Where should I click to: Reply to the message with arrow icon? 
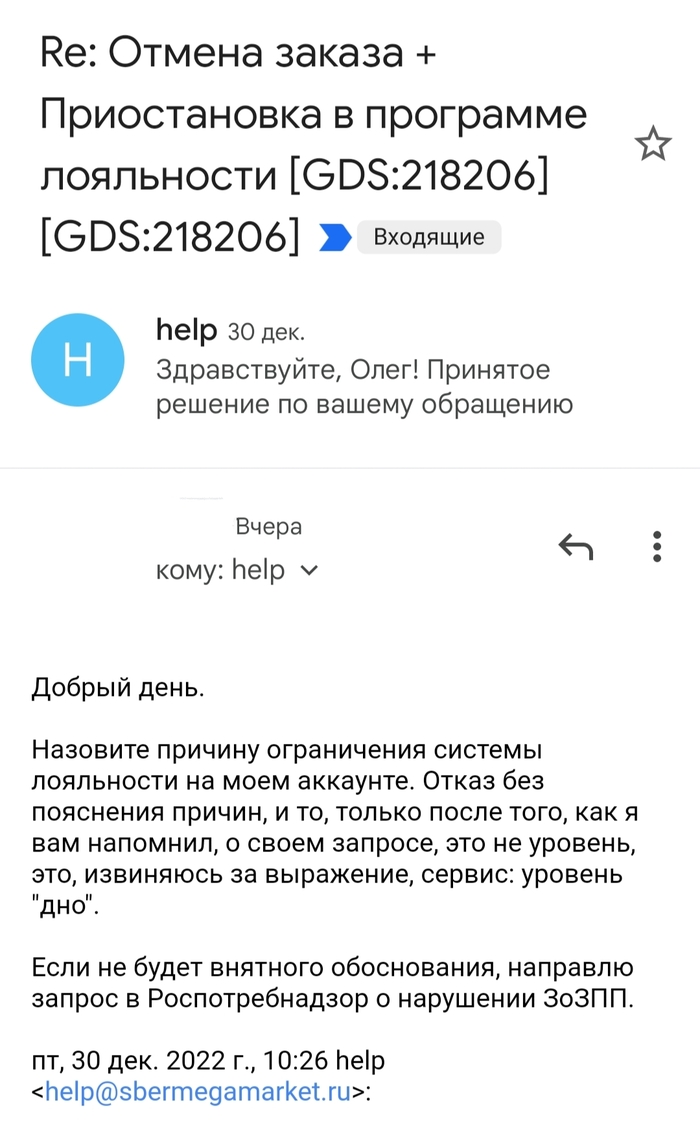(x=575, y=547)
